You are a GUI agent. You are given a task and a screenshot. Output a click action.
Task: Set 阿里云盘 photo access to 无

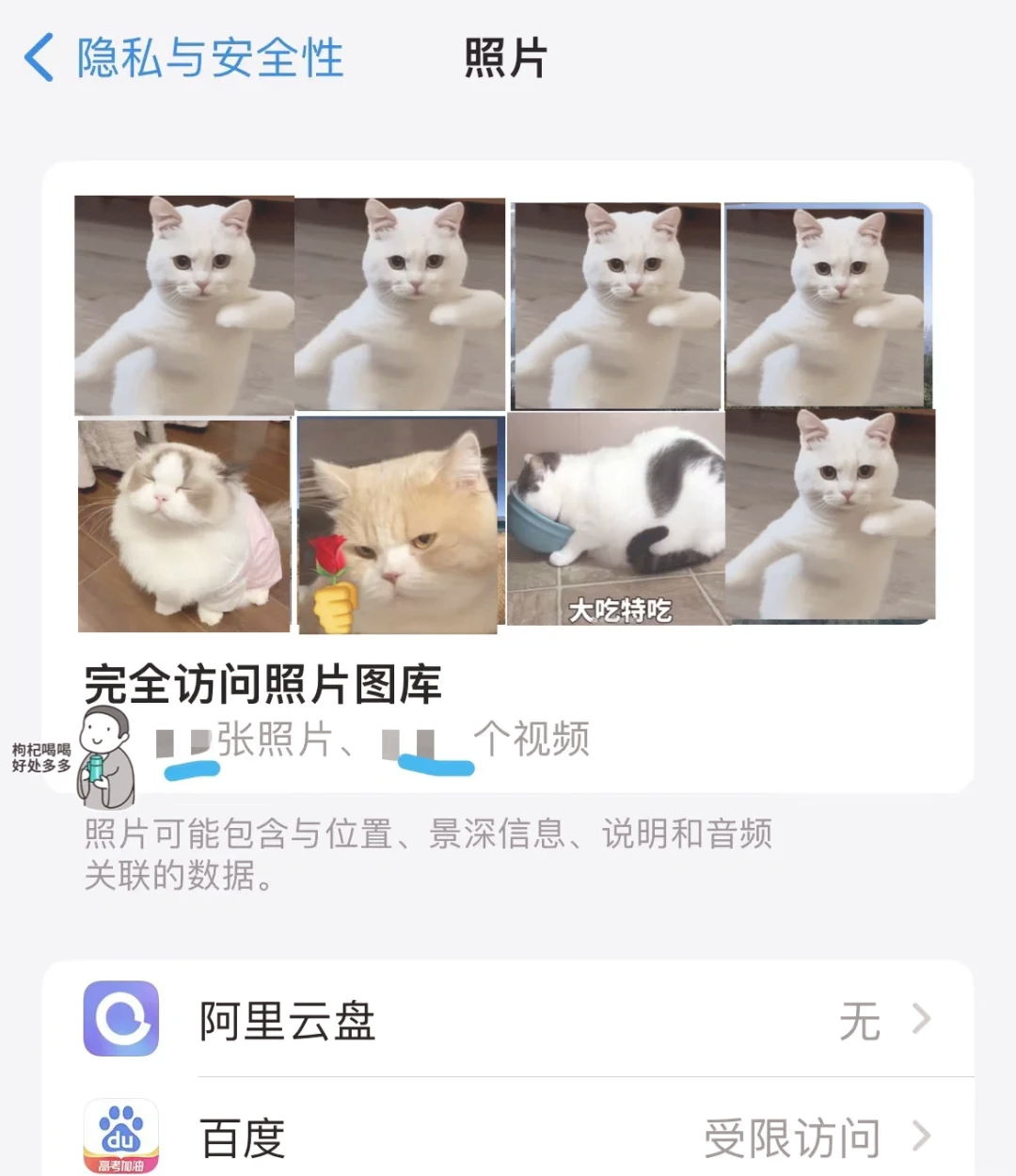[x=858, y=1019]
